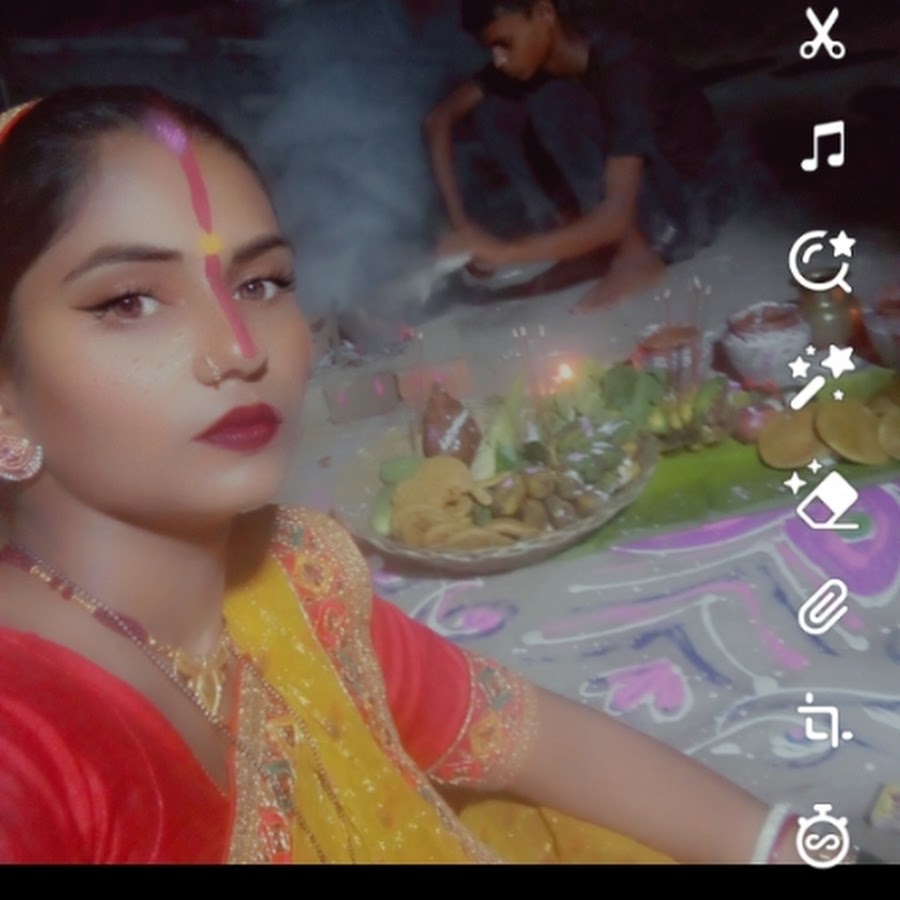Open the crop and rotate tool

point(822,720)
